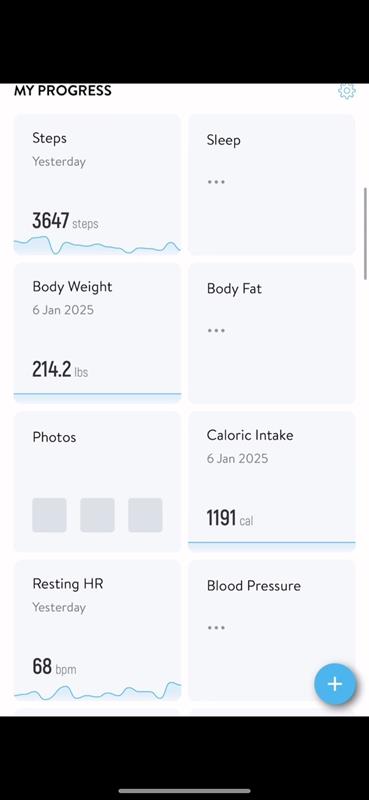This screenshot has height=800, width=369.
Task: View Caloric Intake details
Action: coord(272,482)
